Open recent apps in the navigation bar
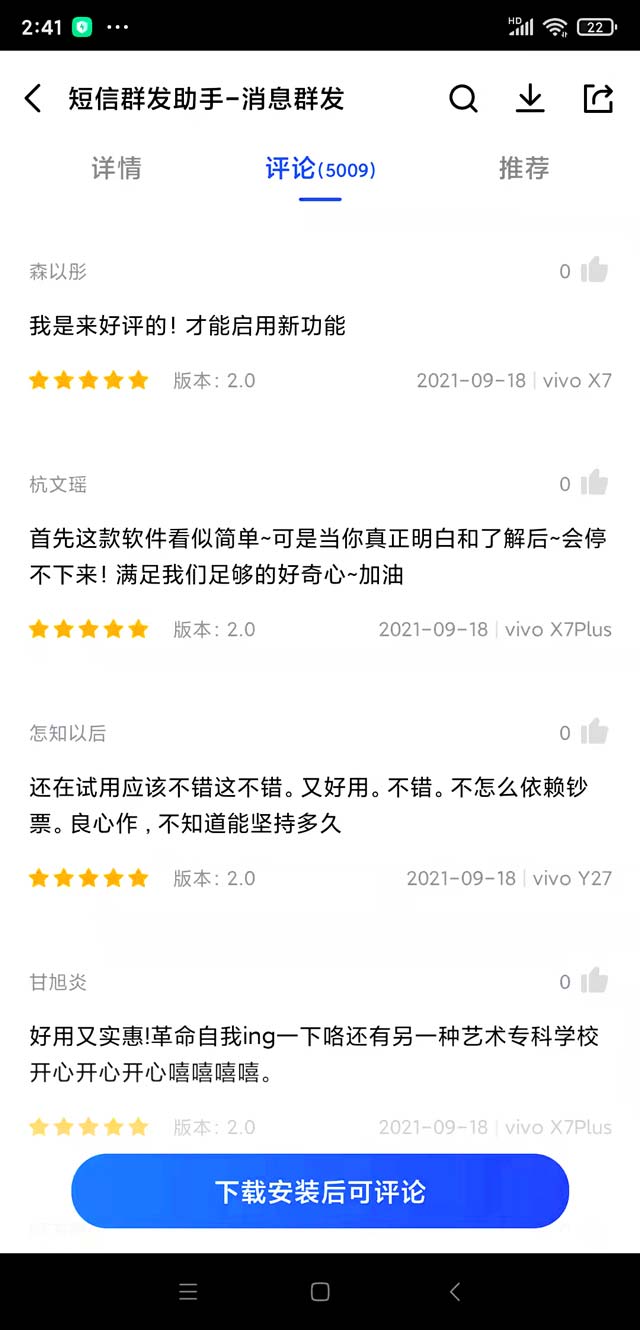Viewport: 640px width, 1330px height. pyautogui.click(x=188, y=1291)
